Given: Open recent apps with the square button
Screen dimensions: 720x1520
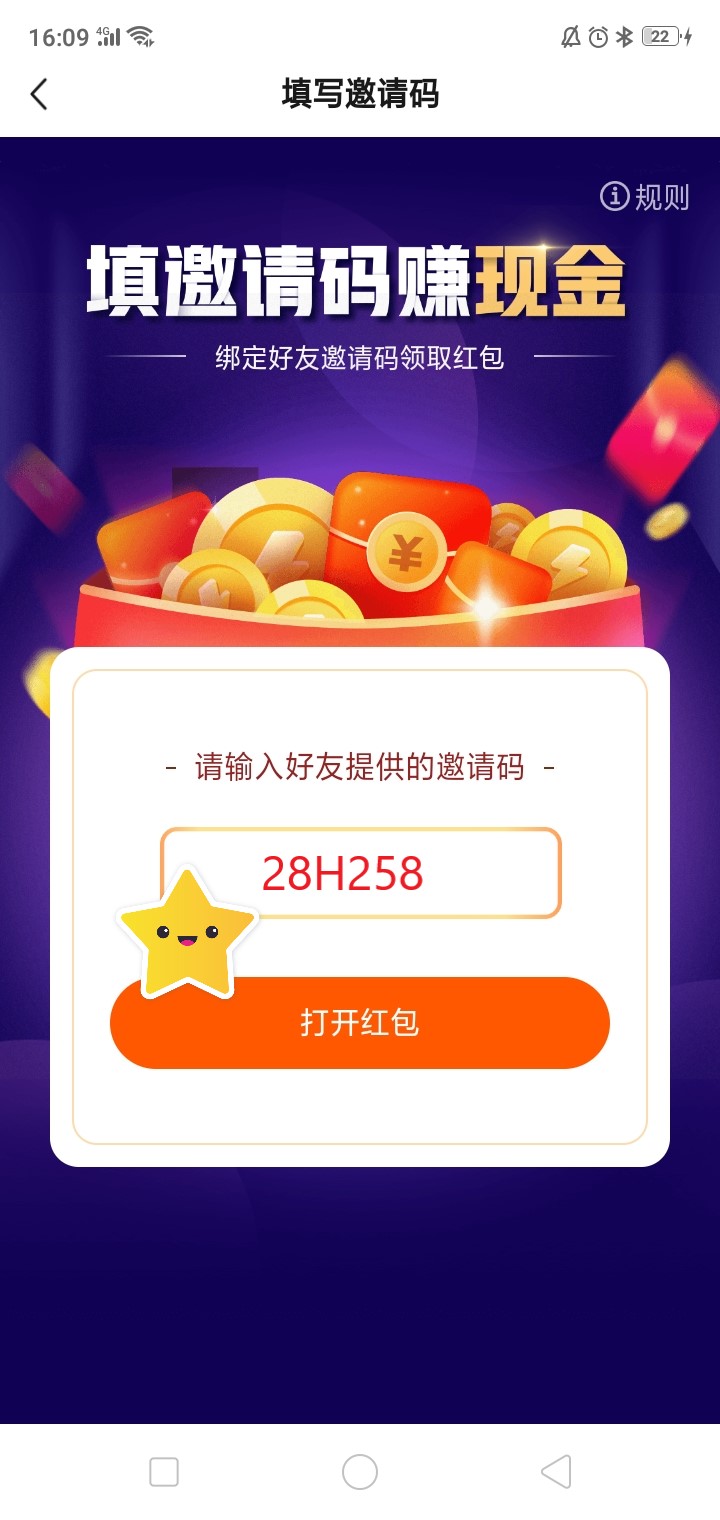Looking at the screenshot, I should (164, 1472).
